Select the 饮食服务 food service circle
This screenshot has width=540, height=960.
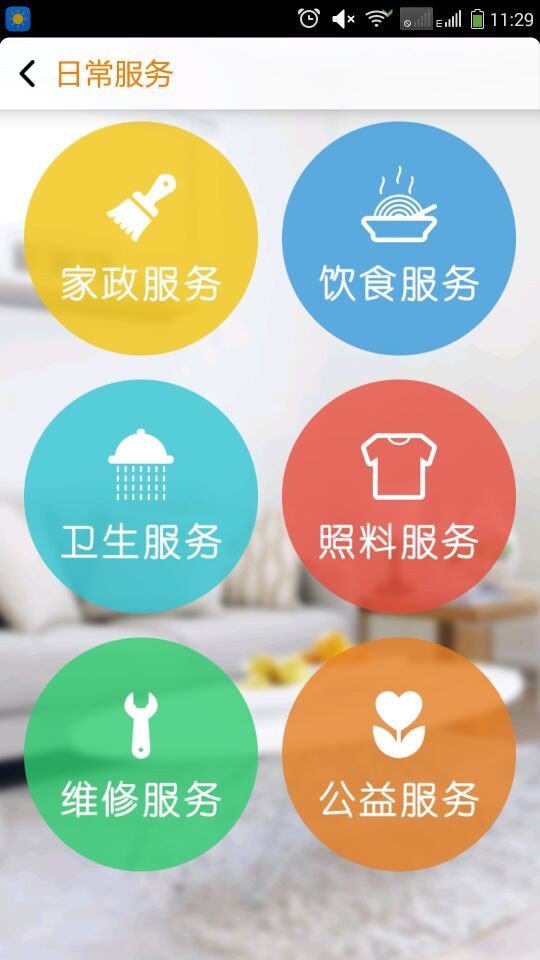pyautogui.click(x=399, y=238)
